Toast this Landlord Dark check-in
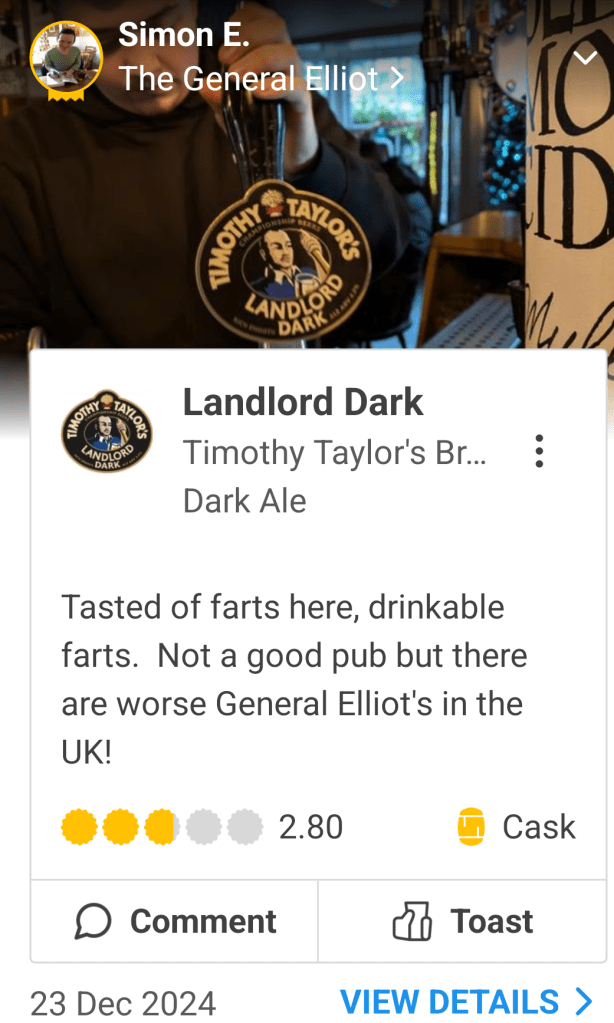The image size is (614, 1023). [x=462, y=921]
